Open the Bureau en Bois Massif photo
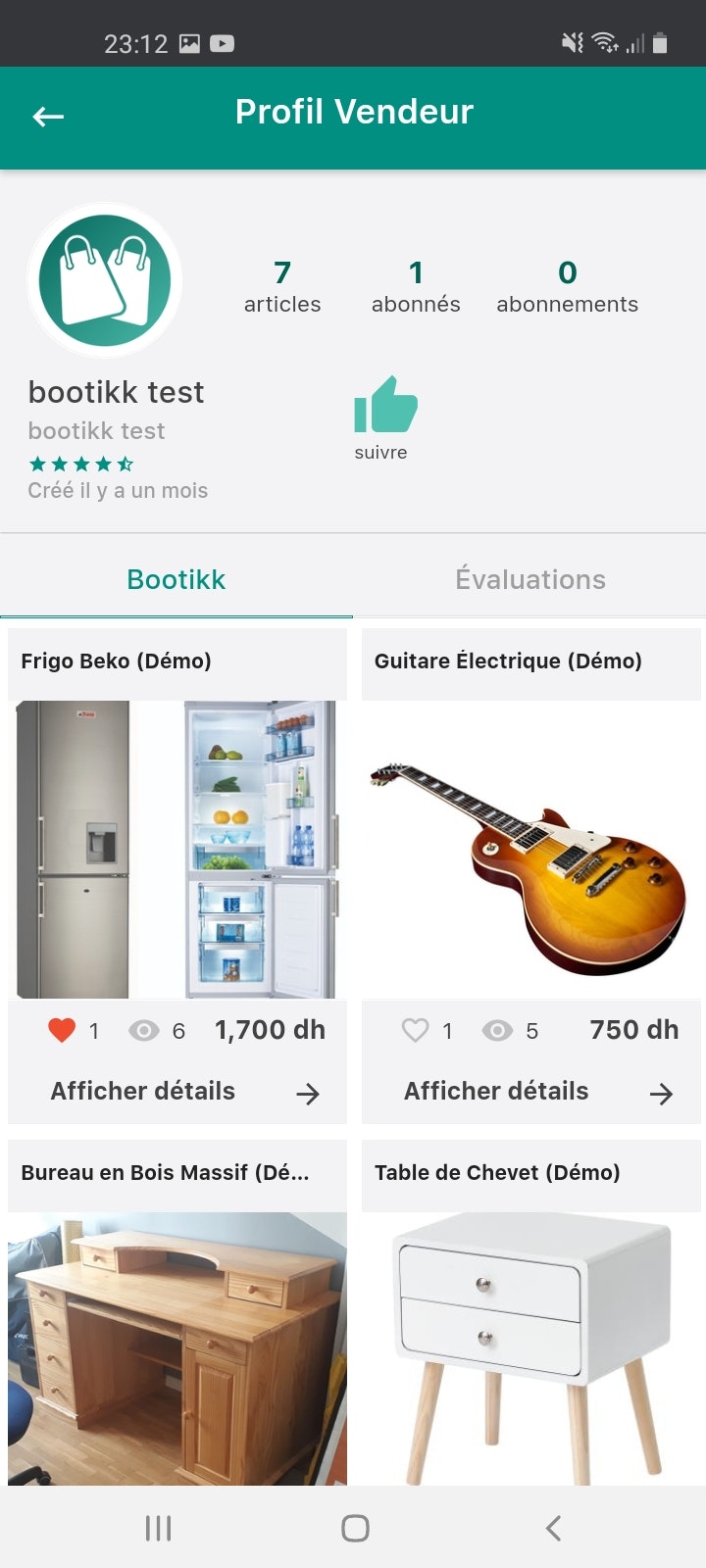The width and height of the screenshot is (706, 1568). tap(176, 1349)
